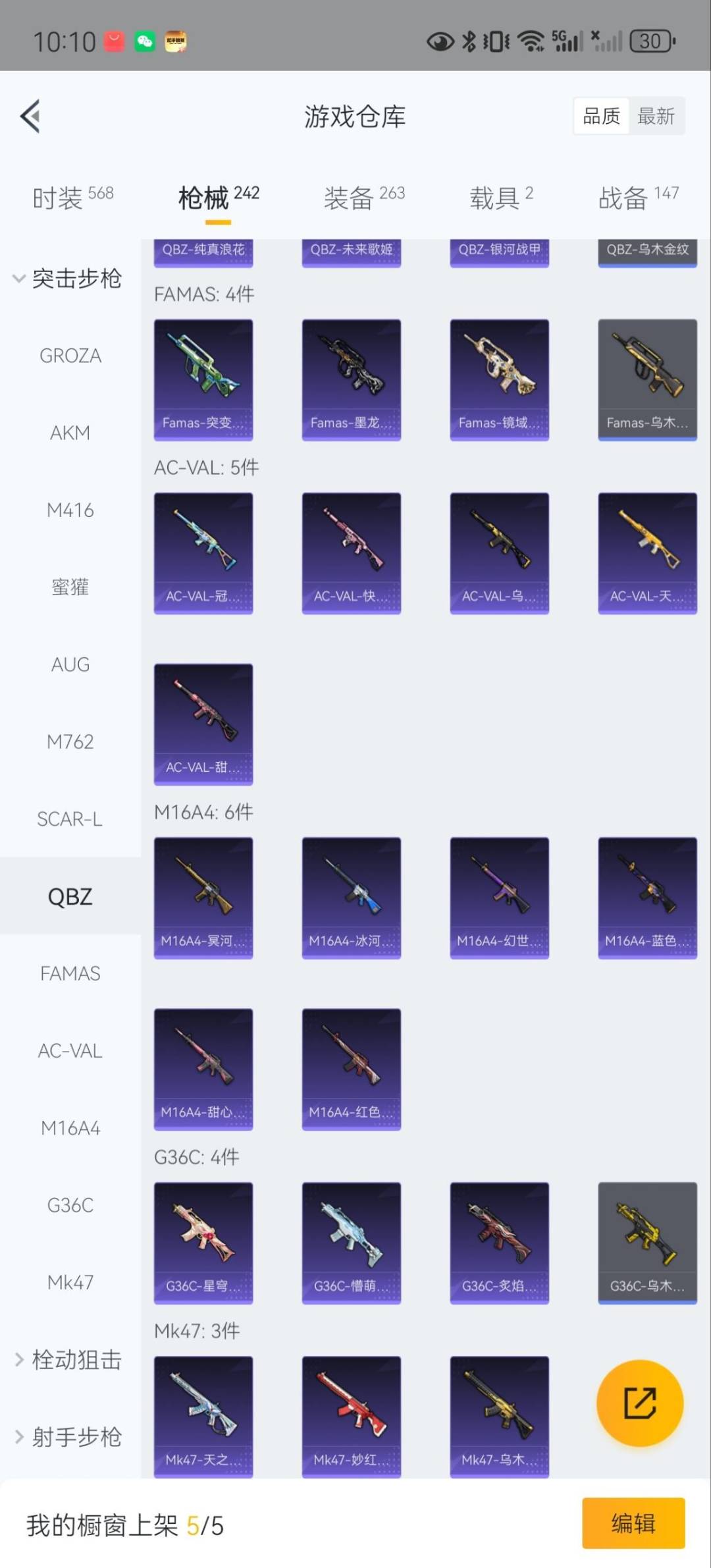Screen dimensions: 711x1568
Task: Sort warehouse by 品质
Action: click(601, 117)
